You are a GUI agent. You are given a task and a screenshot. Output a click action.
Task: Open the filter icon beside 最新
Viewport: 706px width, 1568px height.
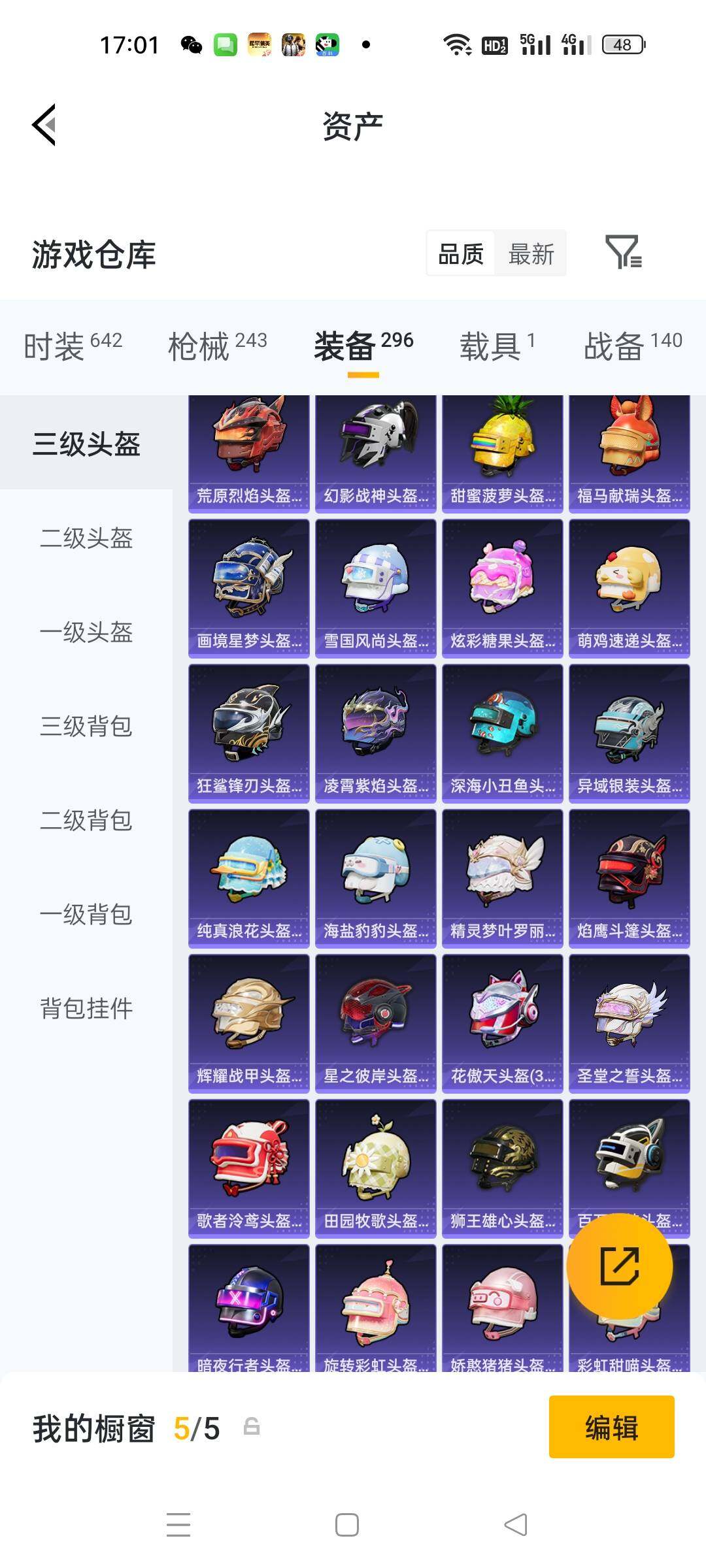[x=623, y=252]
